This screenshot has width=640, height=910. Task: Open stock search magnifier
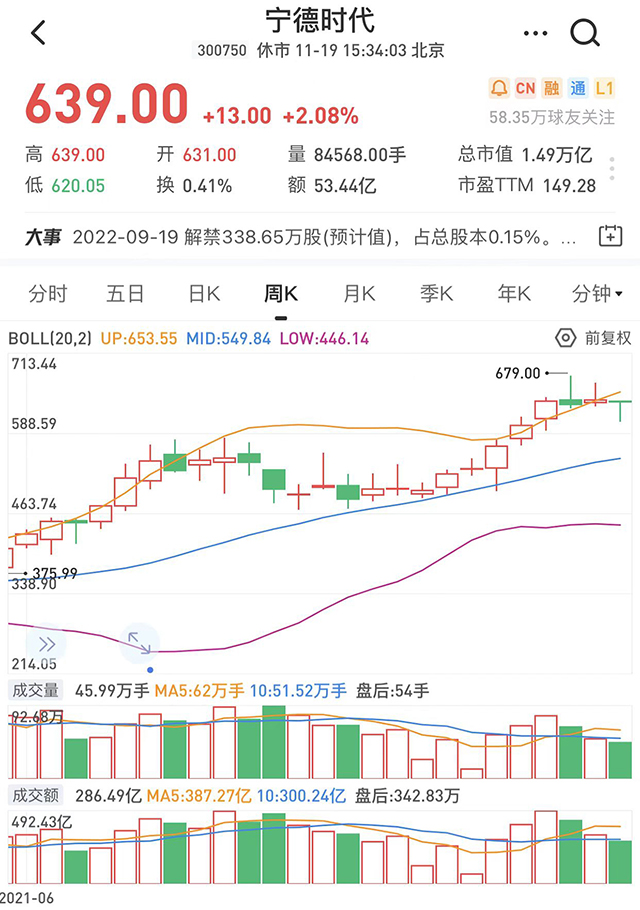tap(585, 33)
